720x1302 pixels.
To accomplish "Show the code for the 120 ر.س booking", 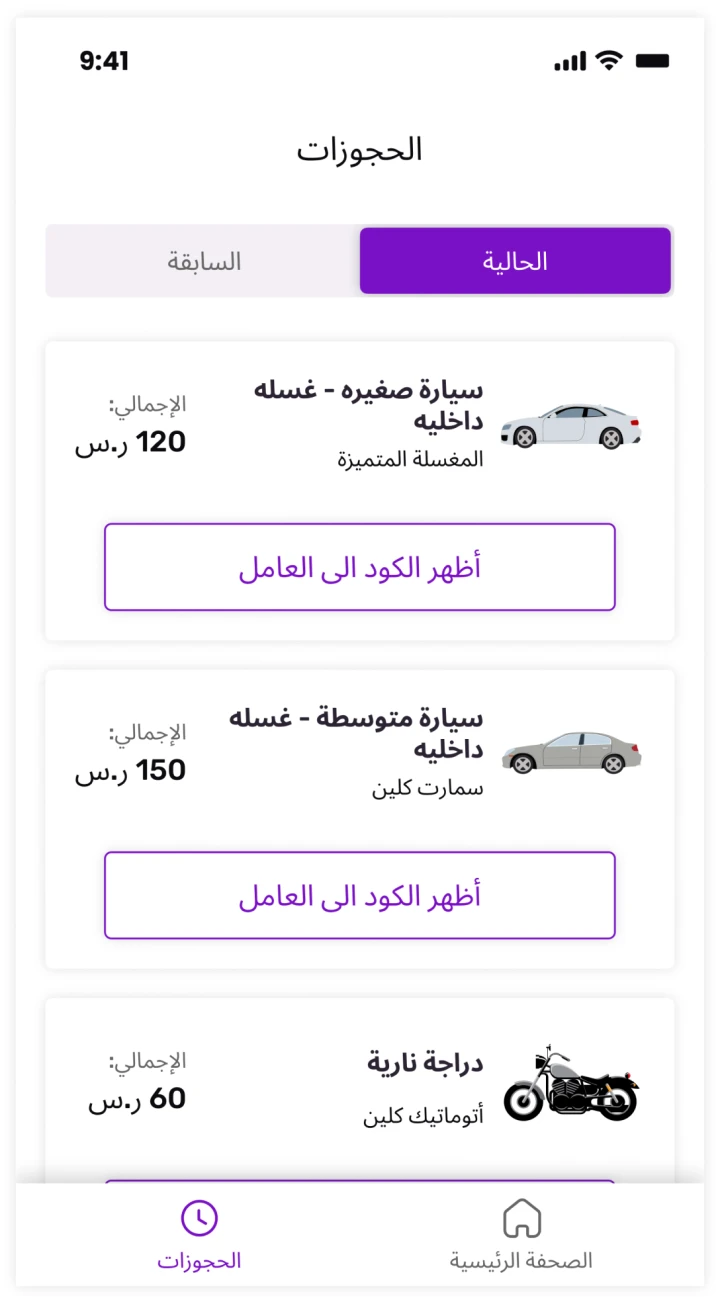I will point(359,567).
